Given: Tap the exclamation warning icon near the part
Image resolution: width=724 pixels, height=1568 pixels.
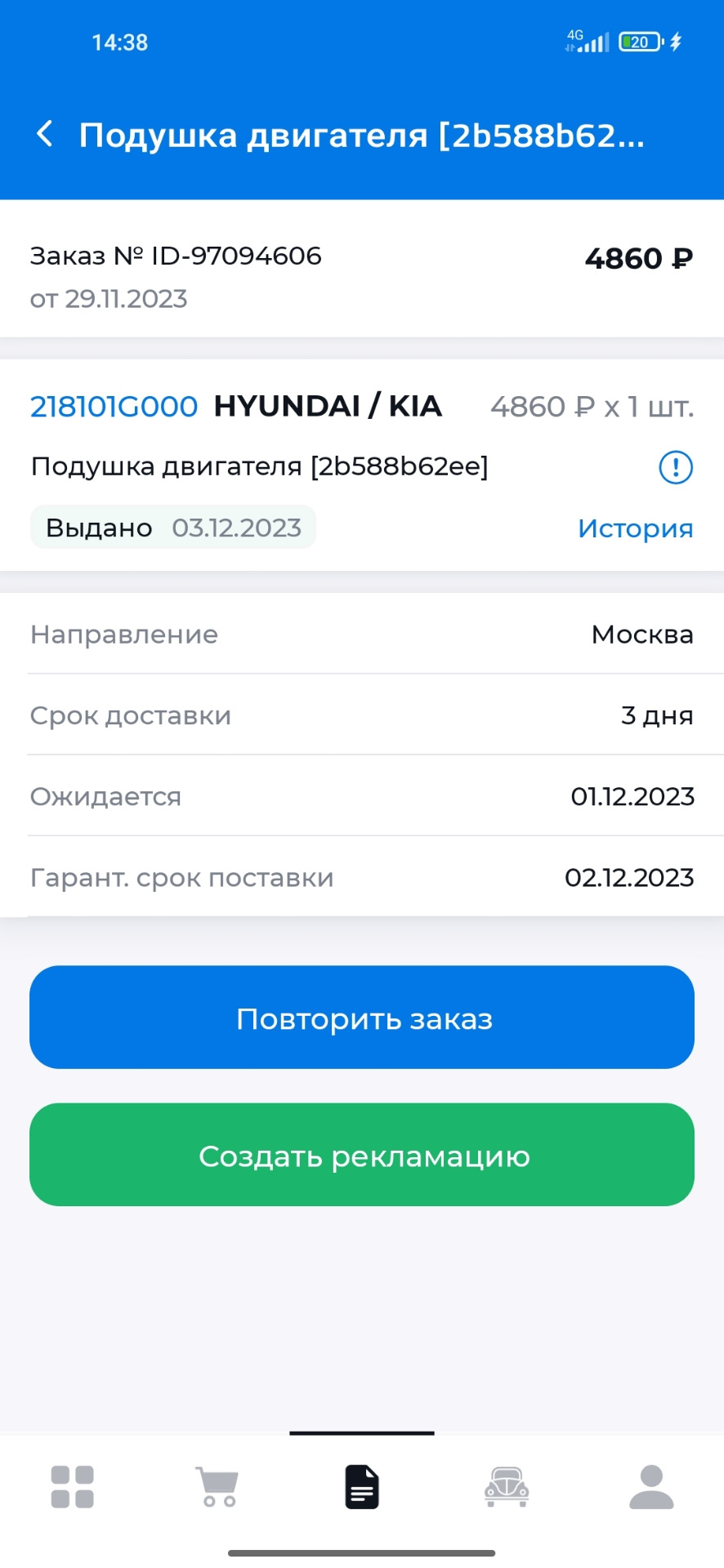Looking at the screenshot, I should point(674,468).
